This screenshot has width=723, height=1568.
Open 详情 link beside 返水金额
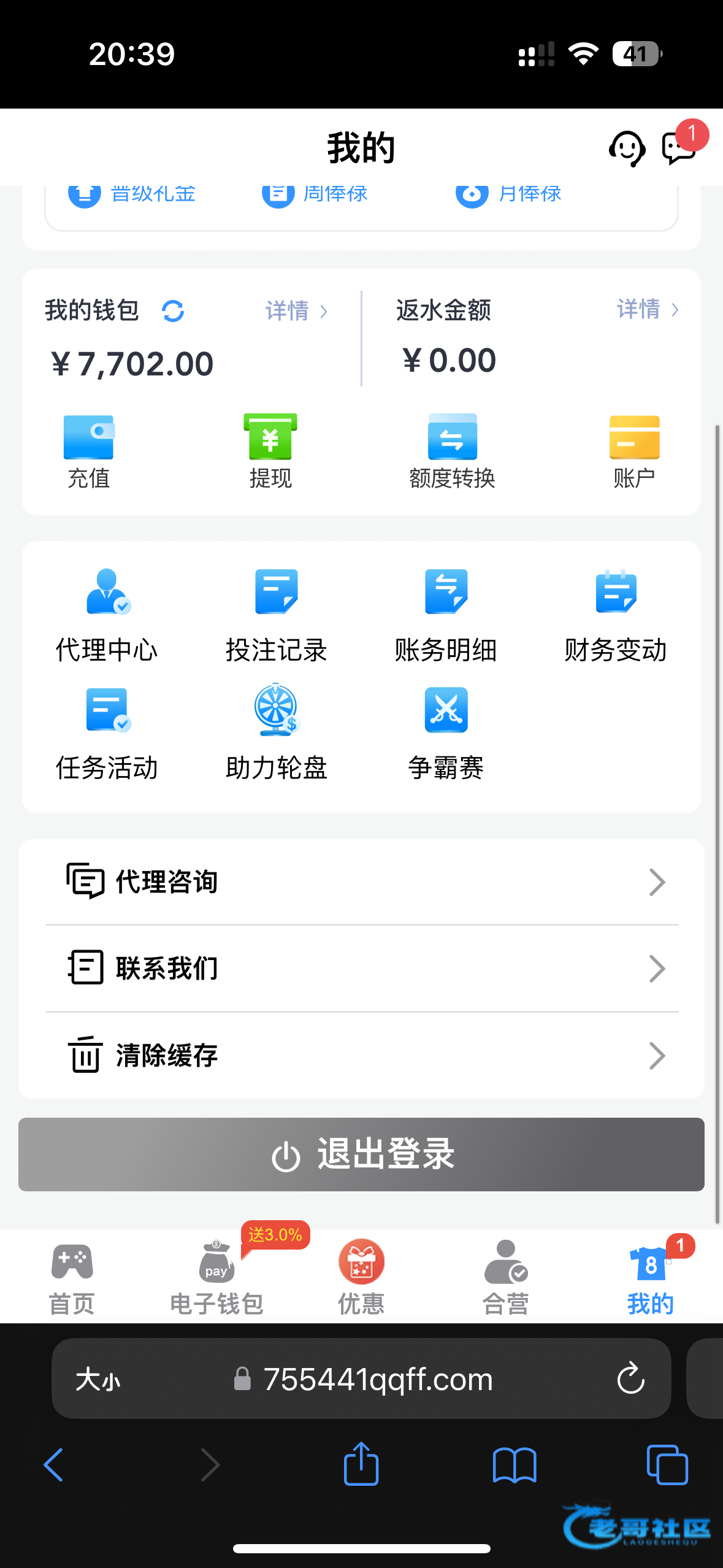point(647,310)
